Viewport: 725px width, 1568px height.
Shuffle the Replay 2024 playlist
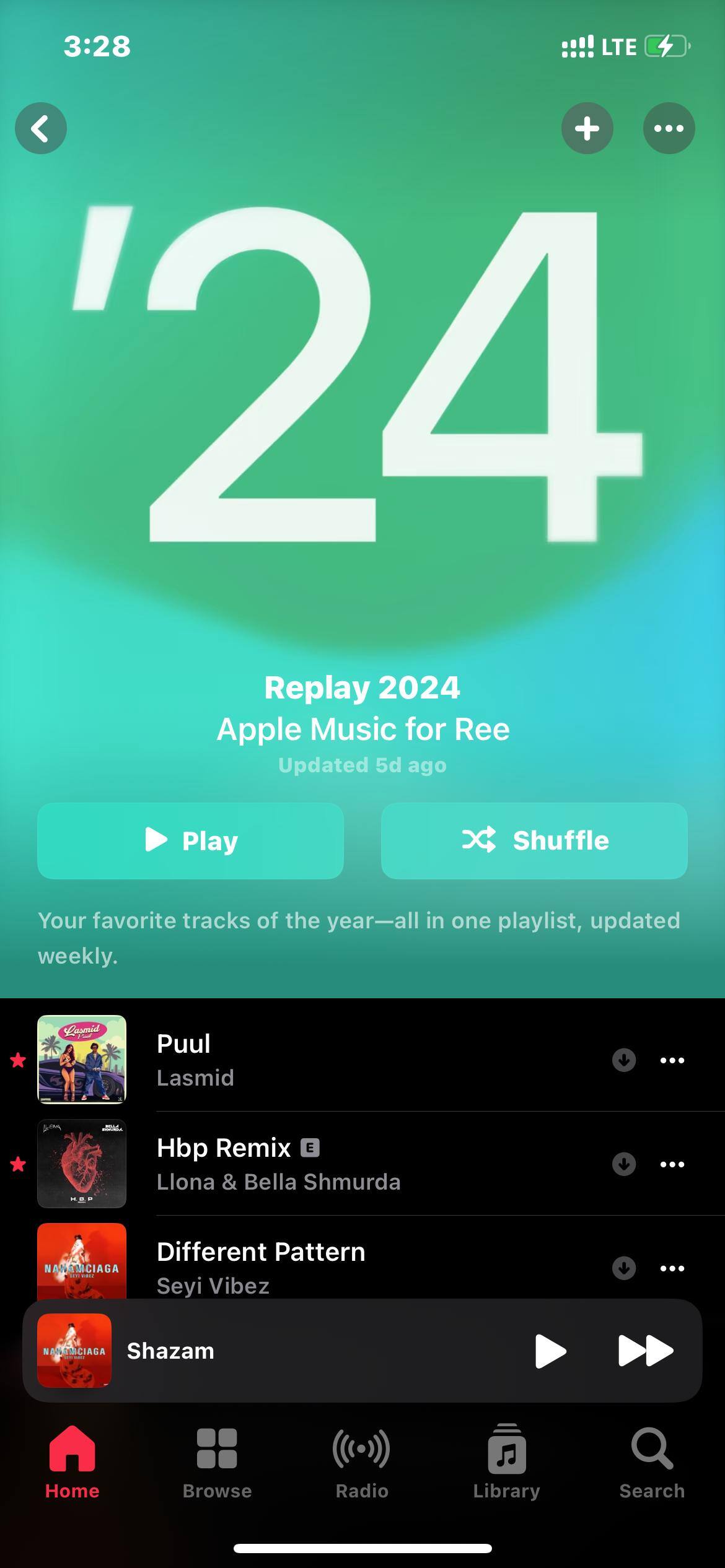pos(534,840)
